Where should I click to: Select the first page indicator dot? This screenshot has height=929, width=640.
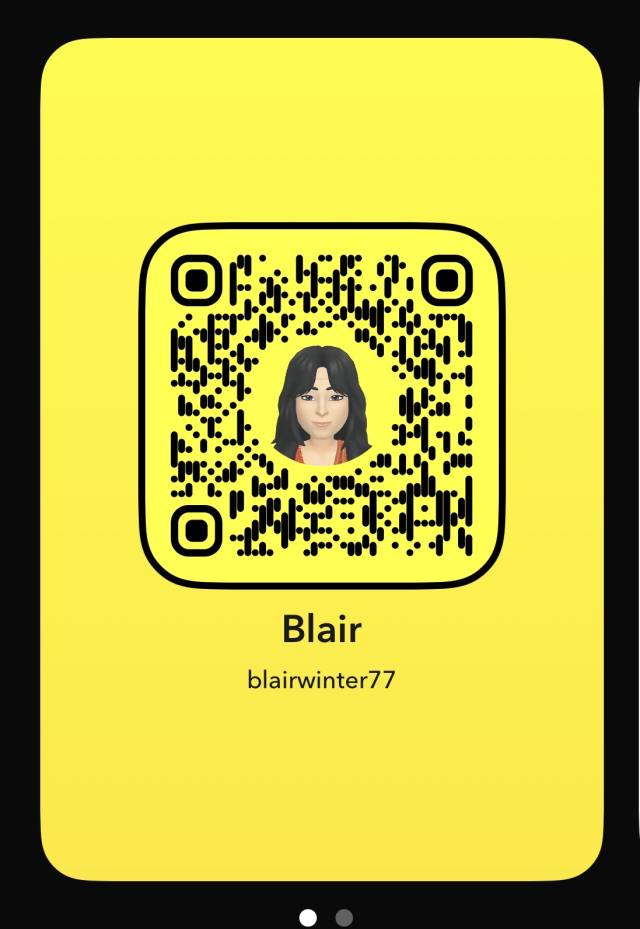pyautogui.click(x=308, y=917)
